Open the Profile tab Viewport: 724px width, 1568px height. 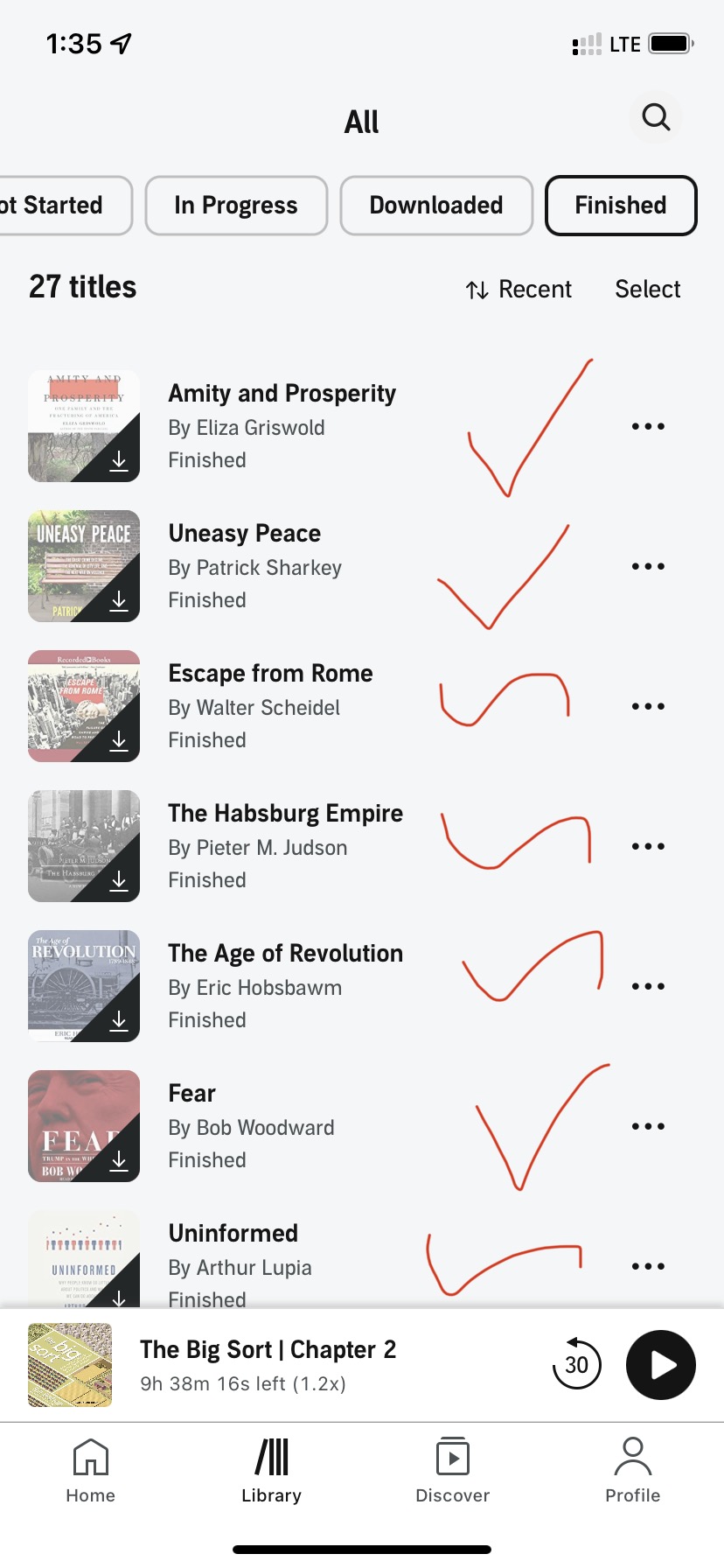pos(632,1471)
